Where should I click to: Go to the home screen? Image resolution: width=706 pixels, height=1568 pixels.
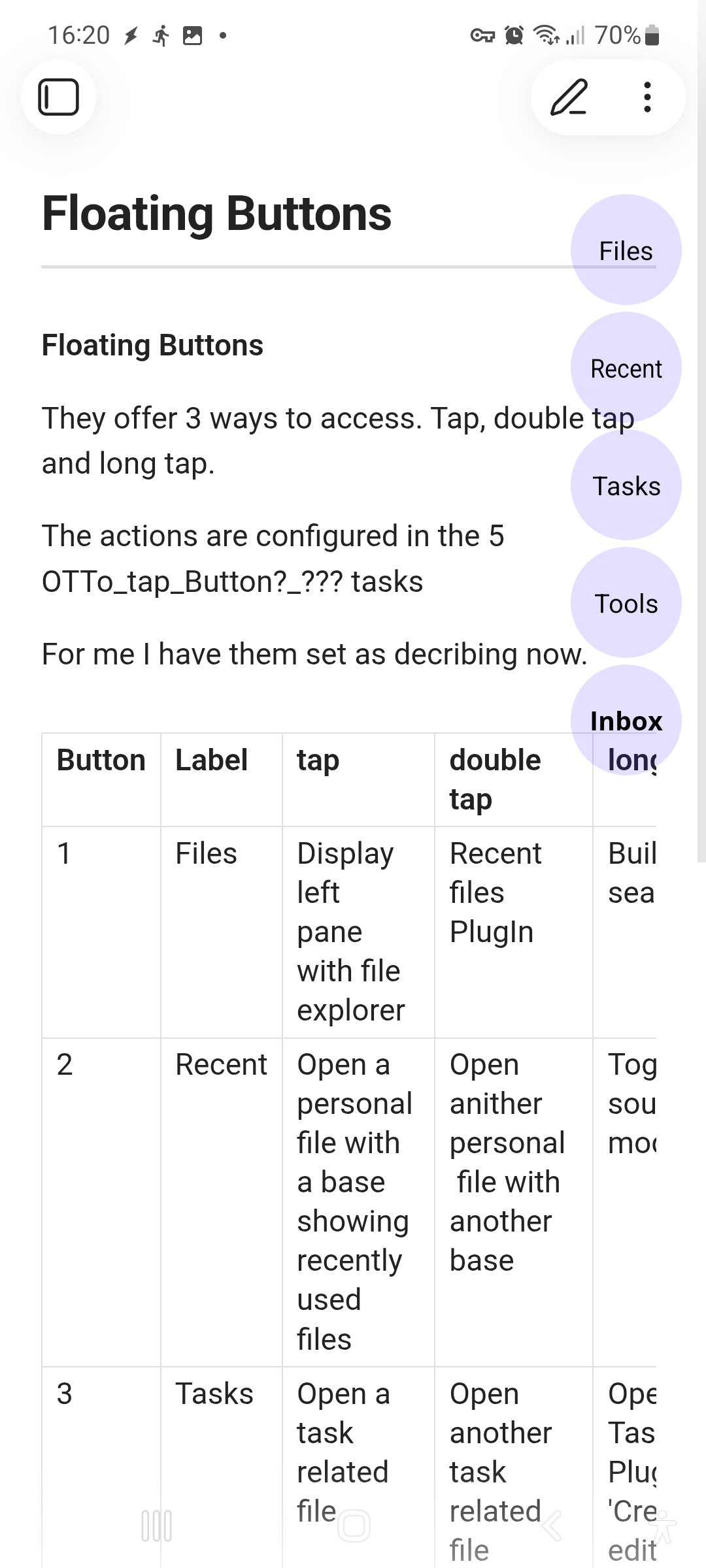[x=354, y=1526]
